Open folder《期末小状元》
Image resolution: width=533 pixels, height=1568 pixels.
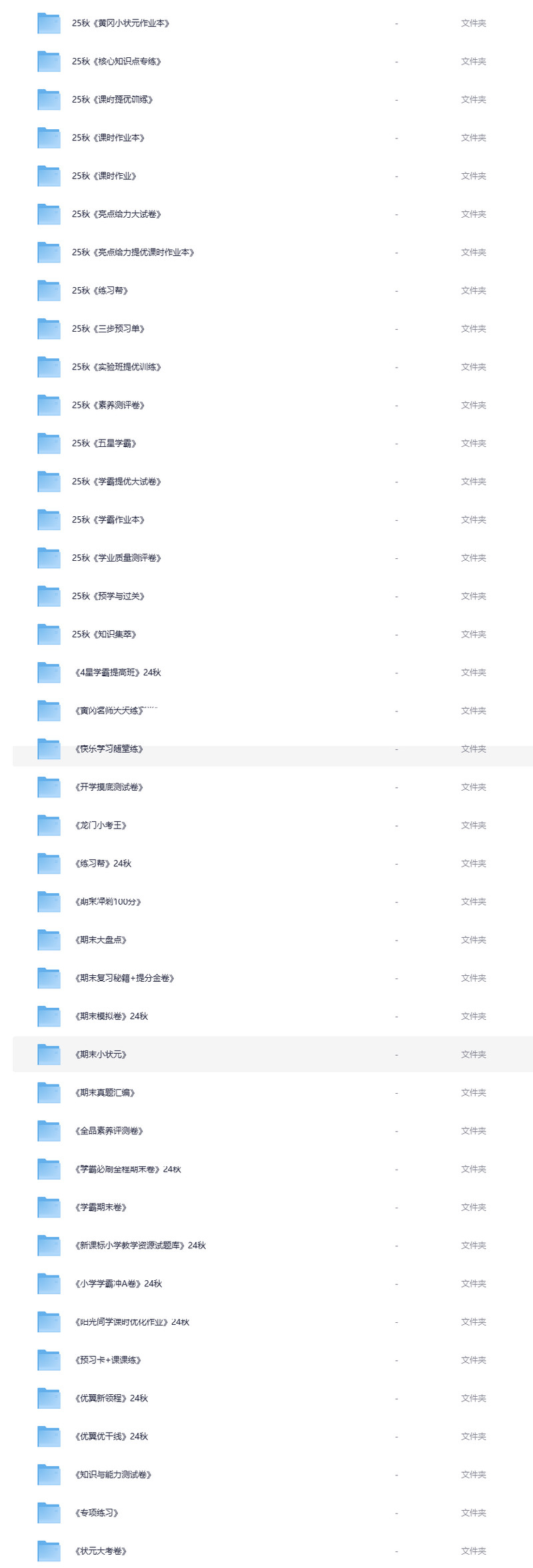(x=100, y=1054)
